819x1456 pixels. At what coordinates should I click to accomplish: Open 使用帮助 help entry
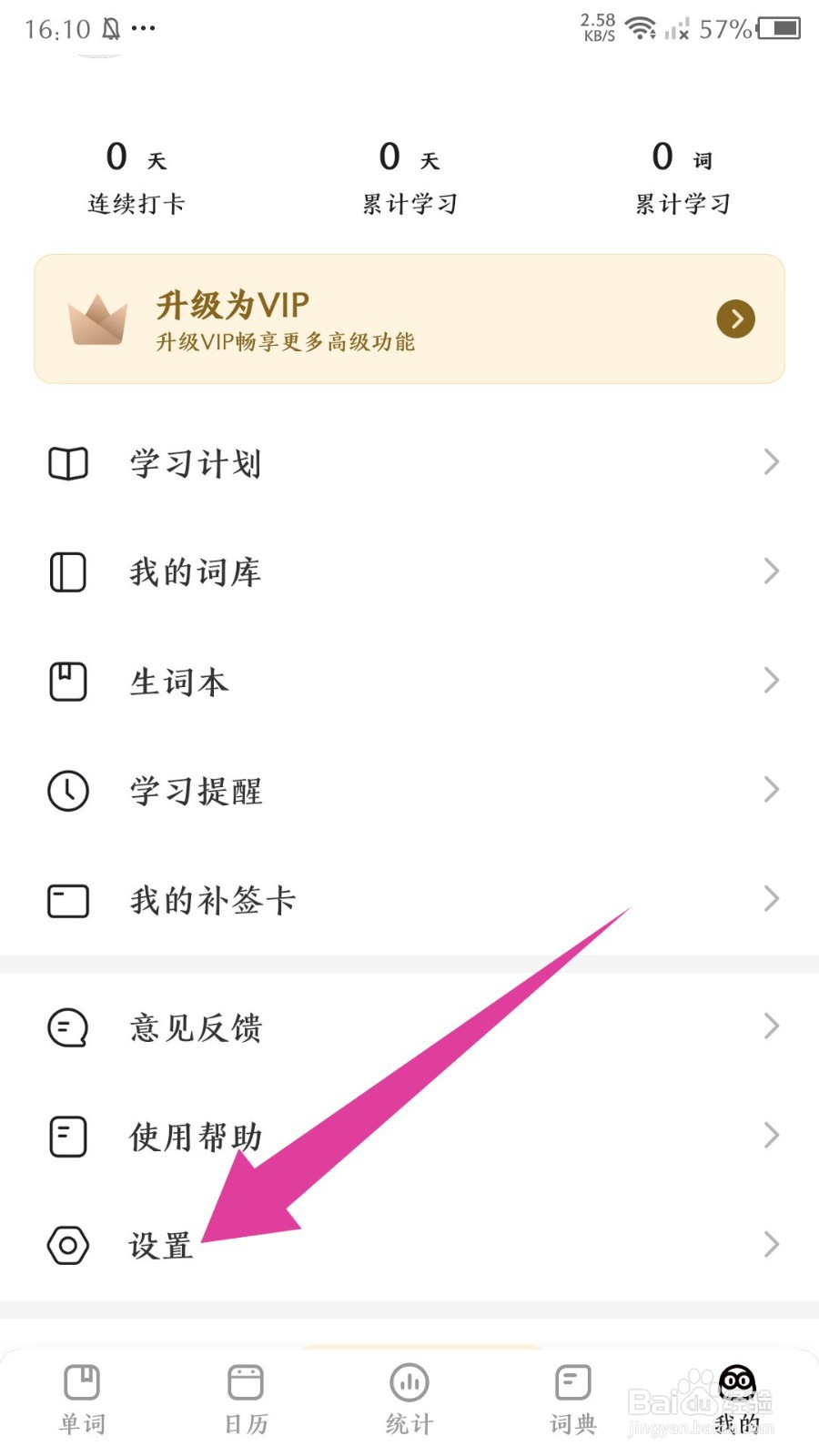tap(195, 1137)
